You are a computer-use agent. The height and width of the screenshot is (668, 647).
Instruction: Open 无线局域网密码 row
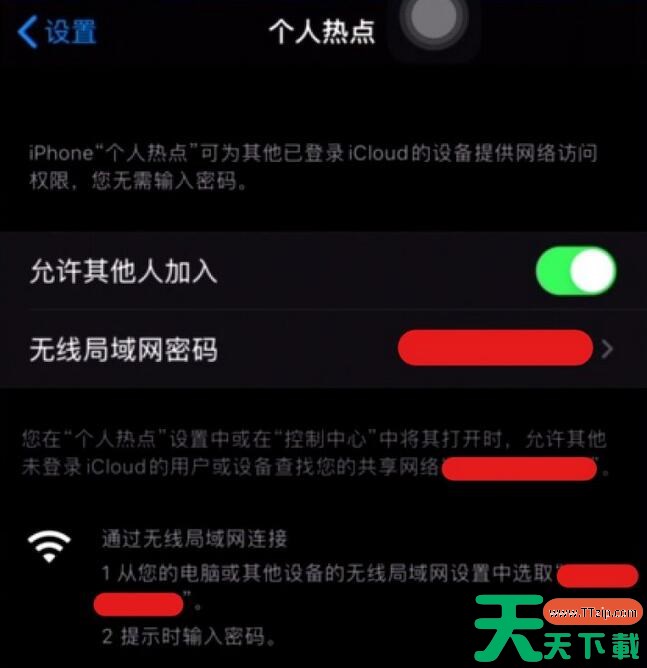coord(323,349)
